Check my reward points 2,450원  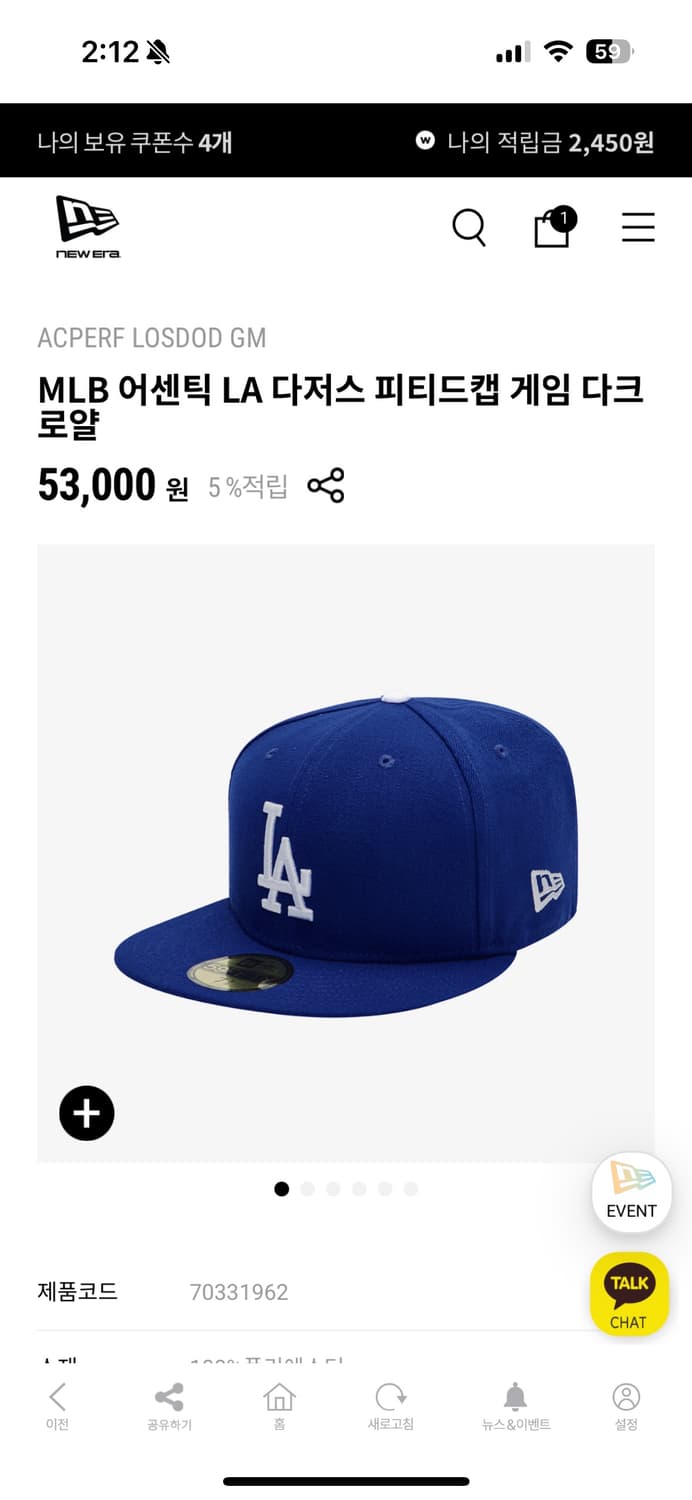click(536, 141)
